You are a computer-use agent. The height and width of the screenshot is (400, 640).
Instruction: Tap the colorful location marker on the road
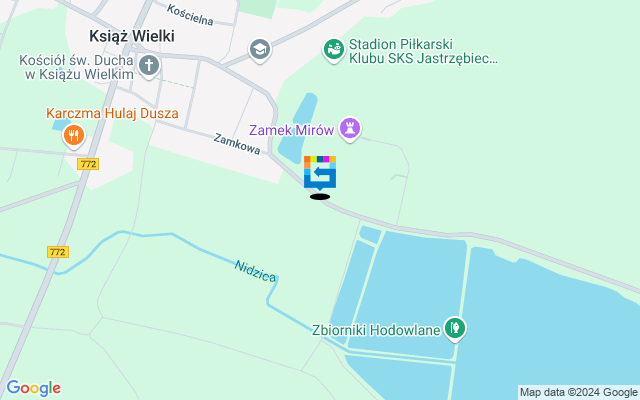[320, 173]
